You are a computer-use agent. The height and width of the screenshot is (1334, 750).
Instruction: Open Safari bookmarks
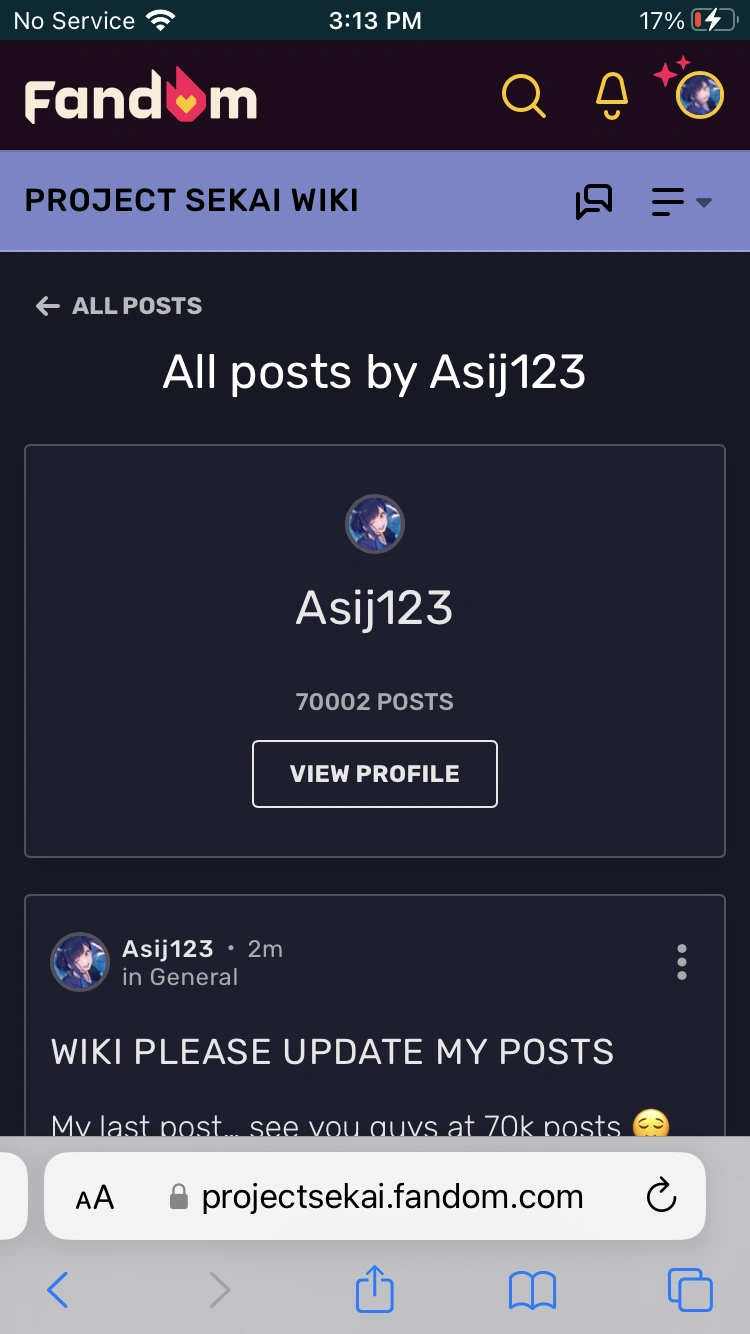pyautogui.click(x=532, y=1290)
